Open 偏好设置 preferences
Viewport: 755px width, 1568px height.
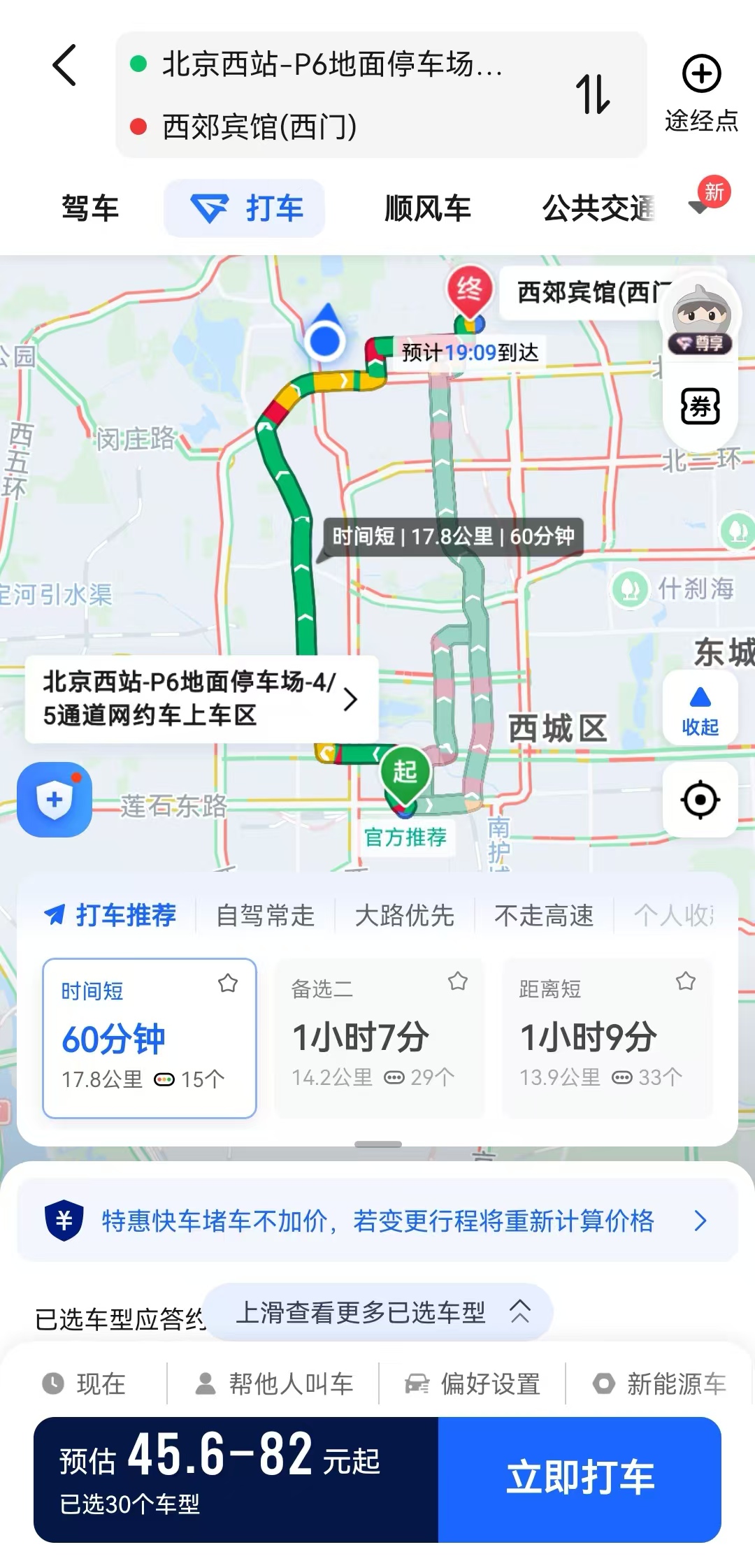click(473, 1383)
